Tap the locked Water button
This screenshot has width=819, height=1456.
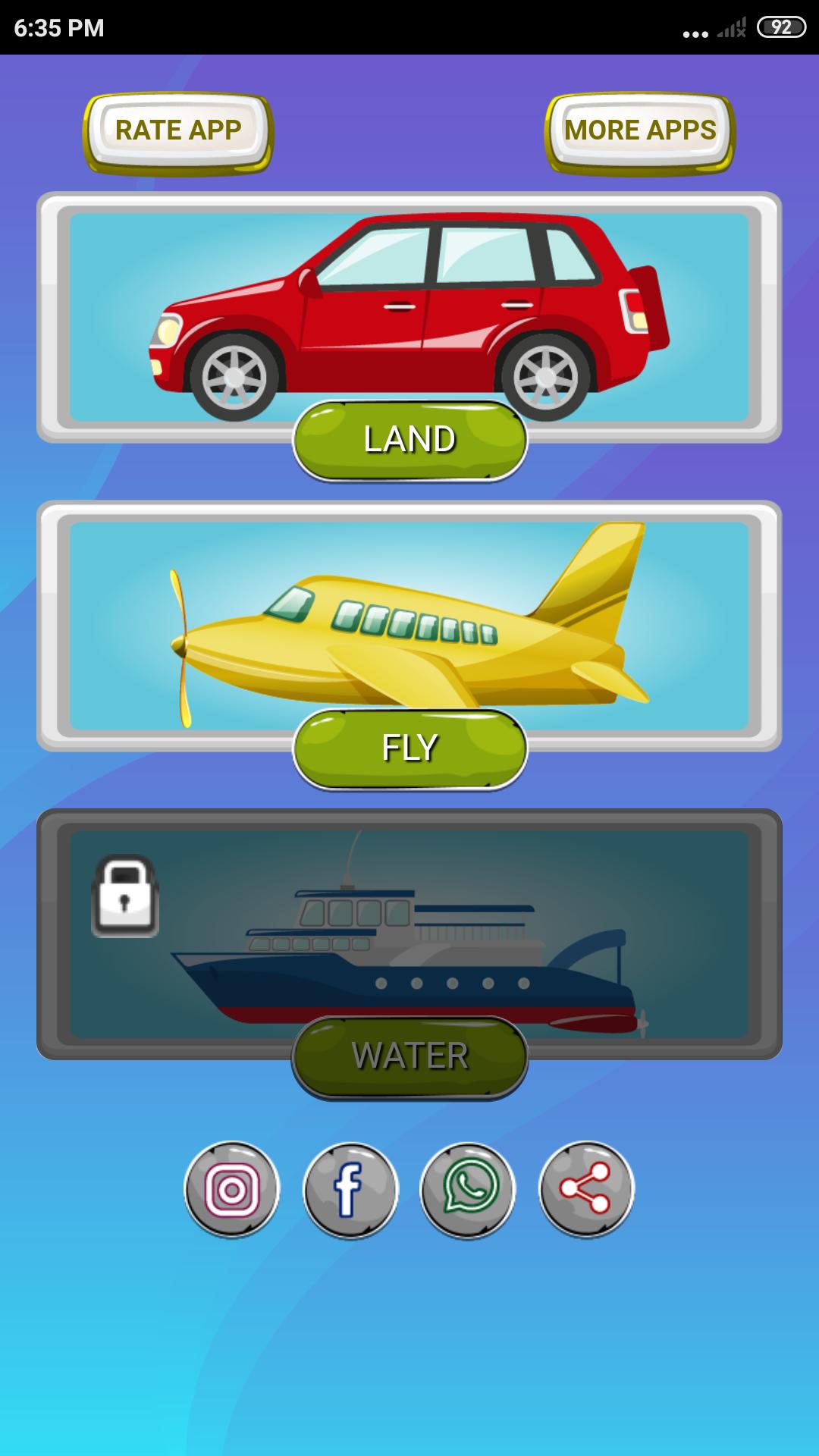click(409, 1057)
